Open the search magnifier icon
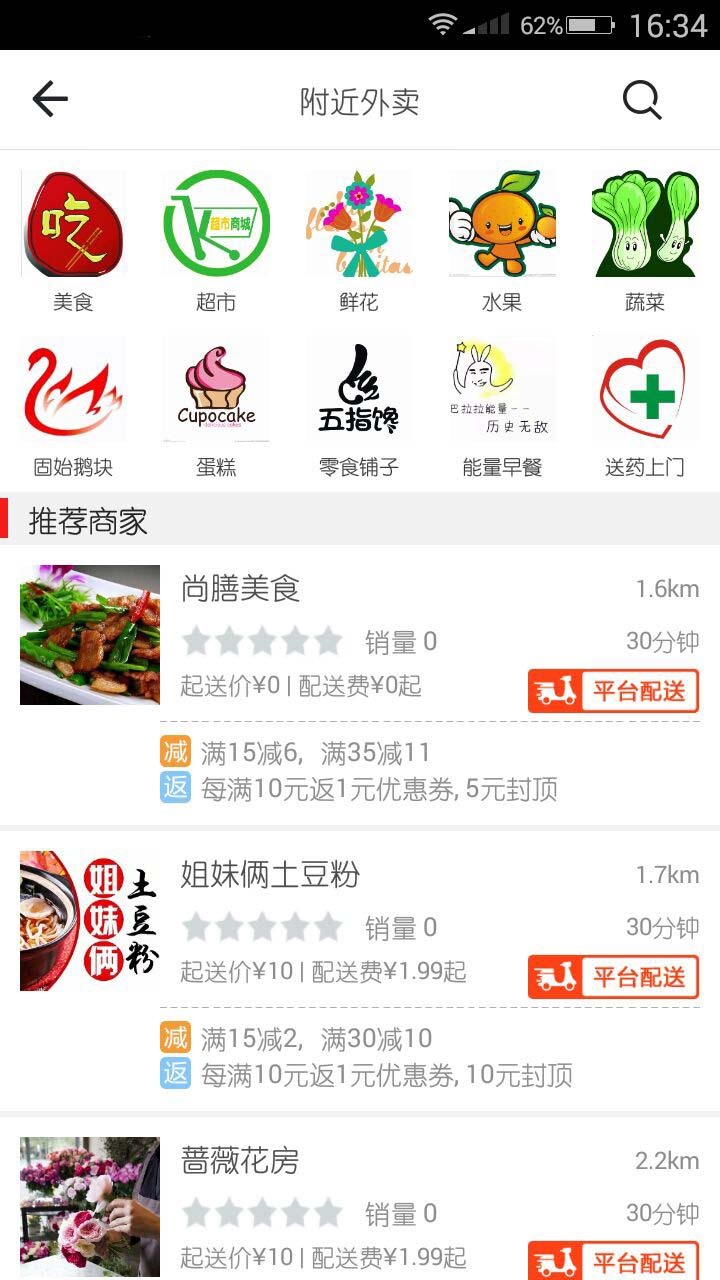This screenshot has width=720, height=1280. click(641, 100)
